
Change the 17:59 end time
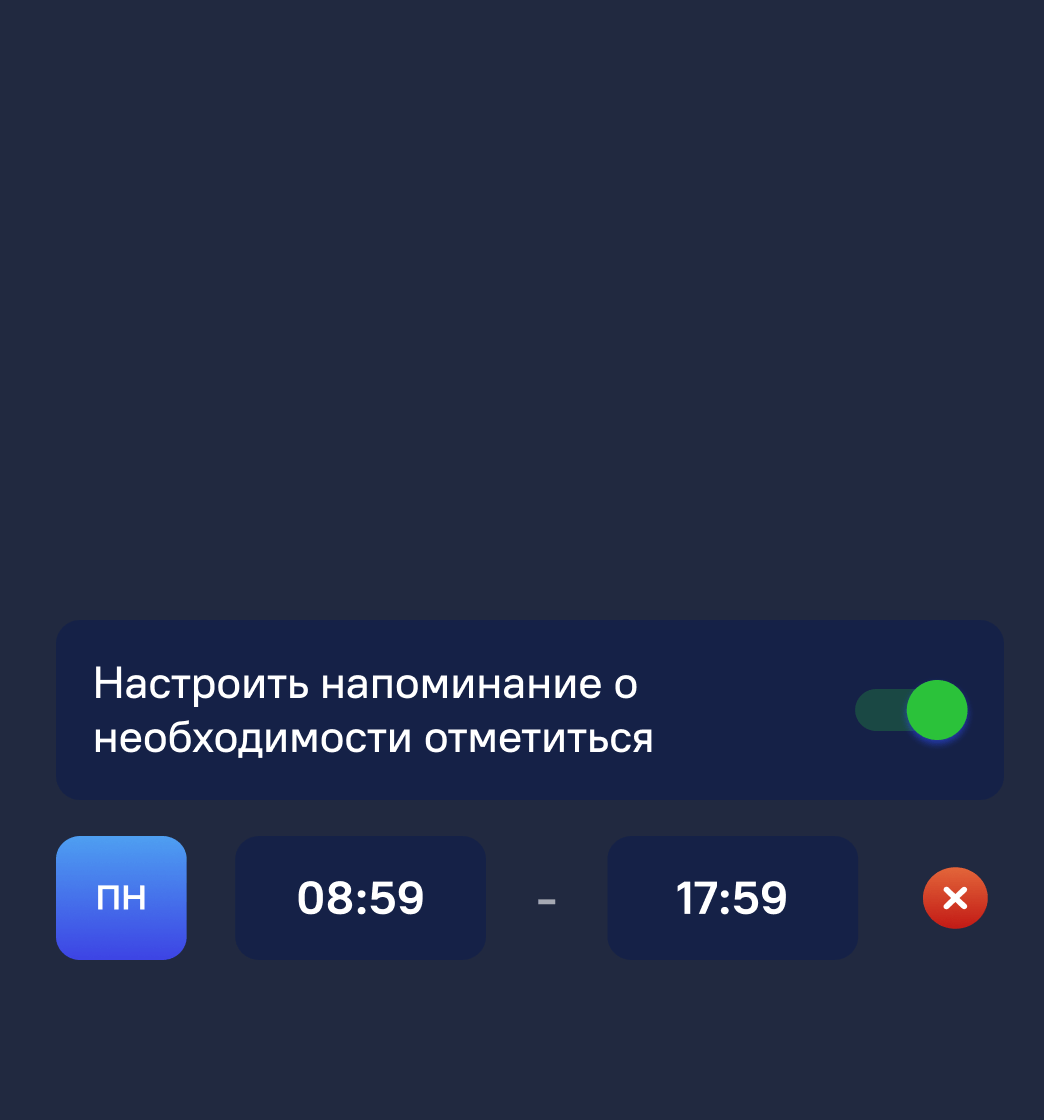pos(732,898)
